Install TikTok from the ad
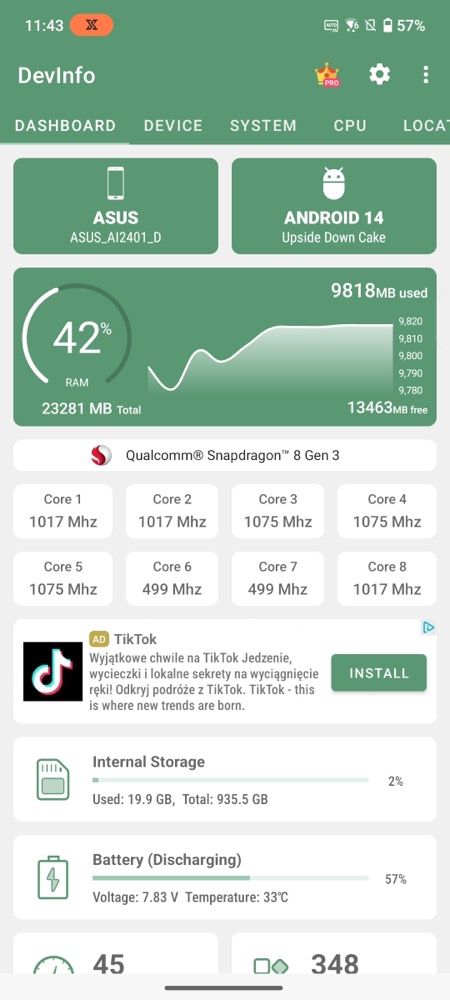The image size is (450, 1000). click(379, 673)
